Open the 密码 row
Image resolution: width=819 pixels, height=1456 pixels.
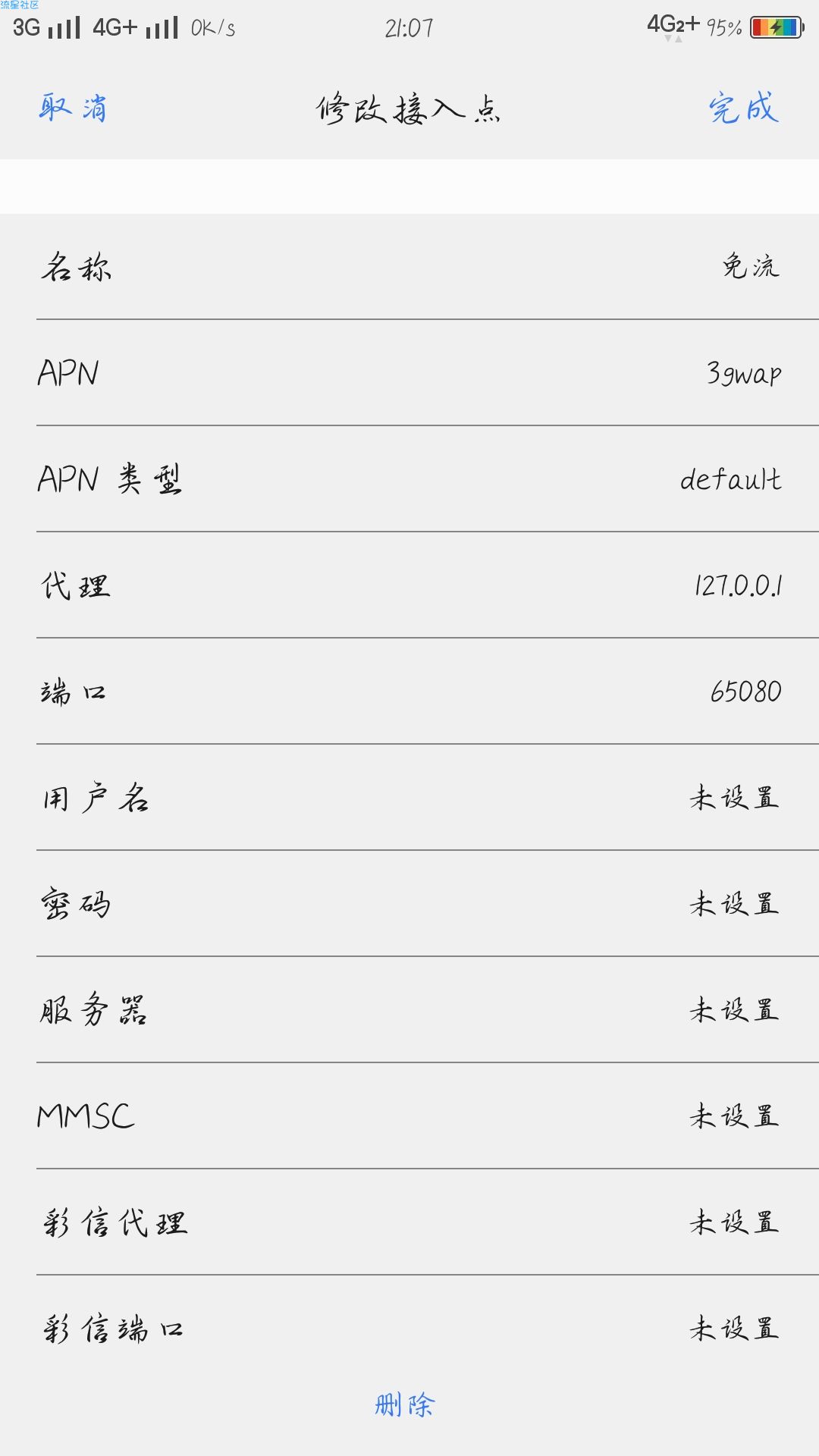[409, 903]
